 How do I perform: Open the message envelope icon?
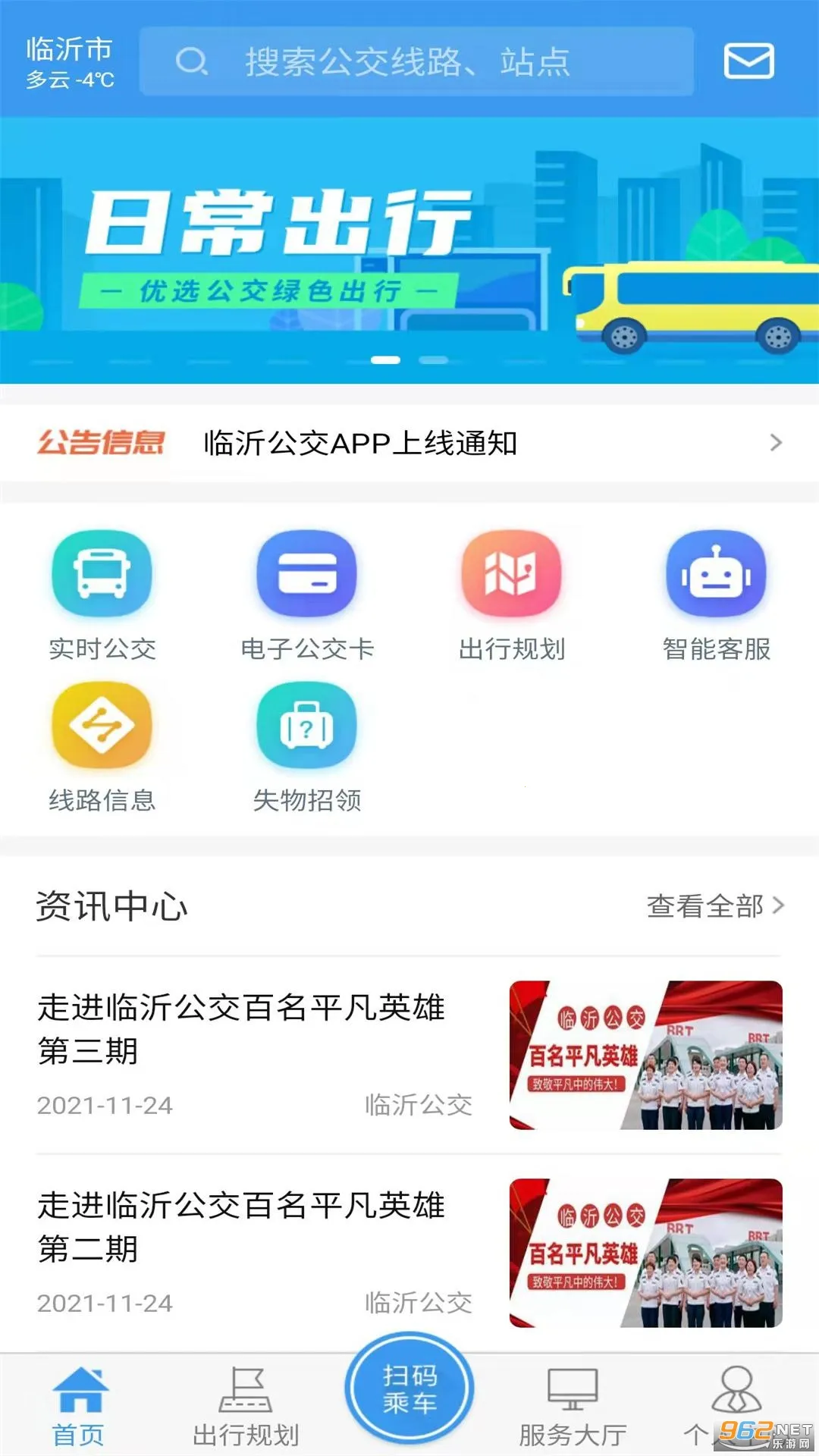(x=749, y=62)
